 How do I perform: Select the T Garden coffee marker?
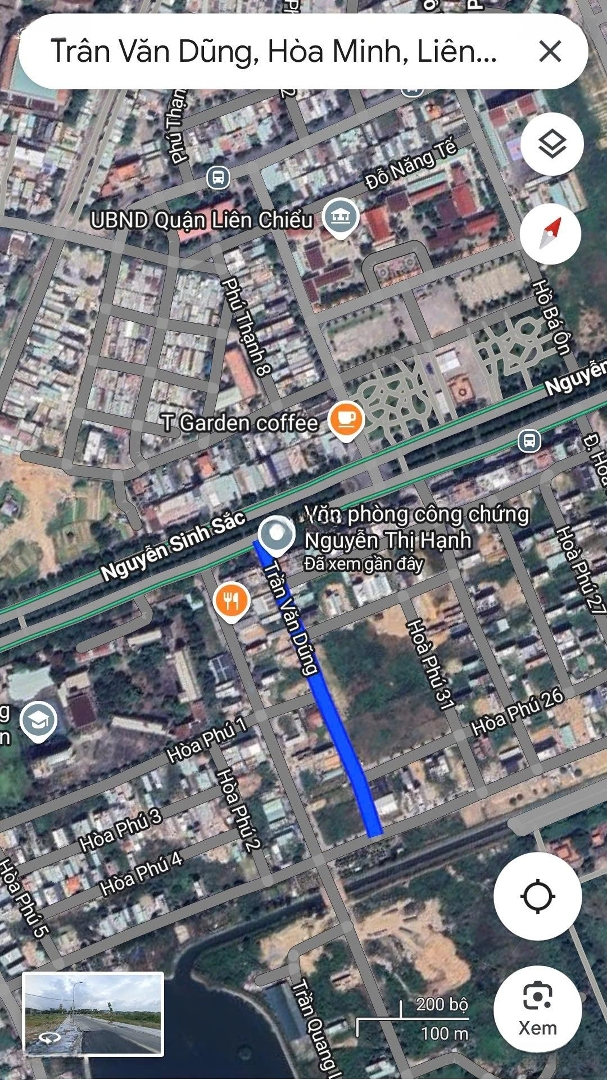[346, 421]
